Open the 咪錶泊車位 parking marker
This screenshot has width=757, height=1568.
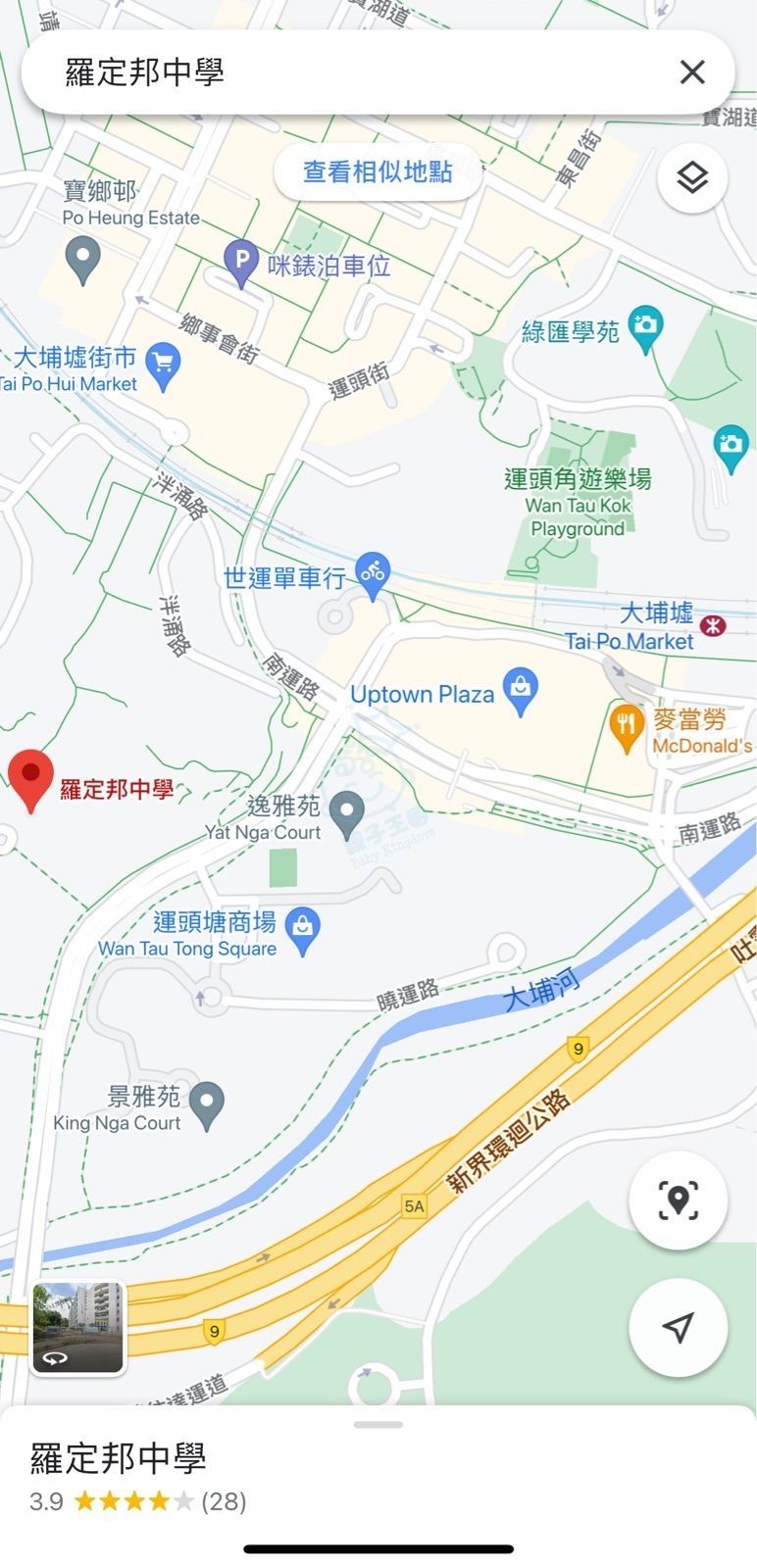point(241,262)
